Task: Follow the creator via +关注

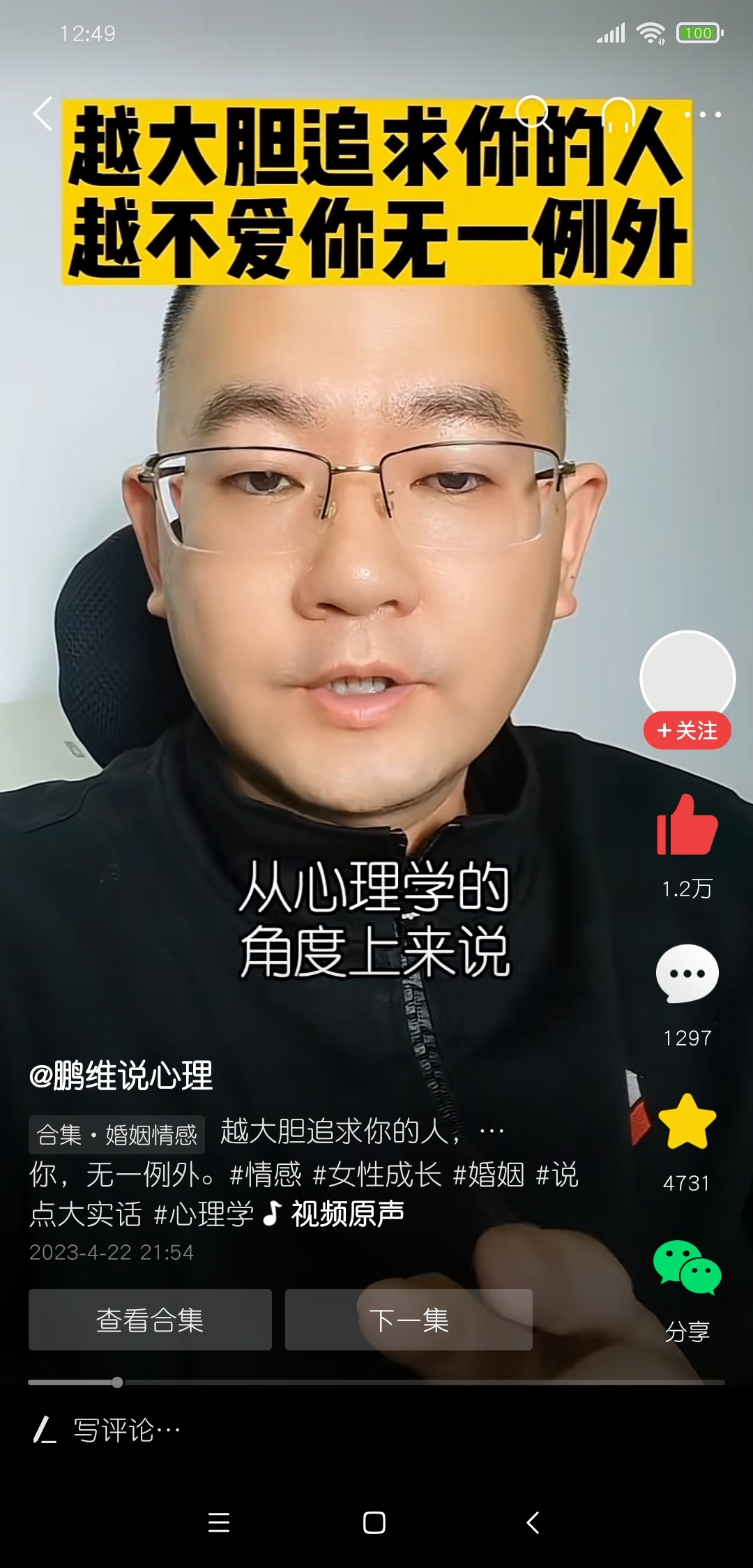Action: pos(687,730)
